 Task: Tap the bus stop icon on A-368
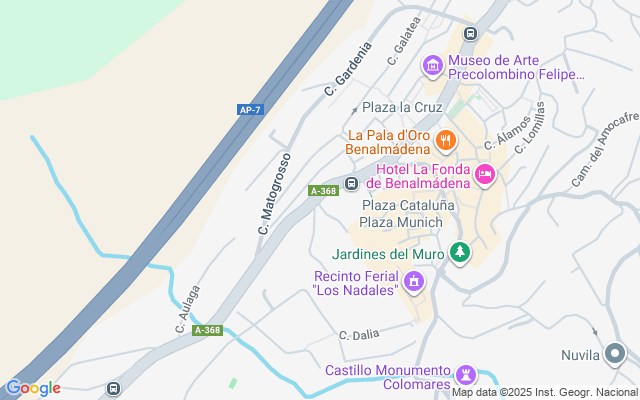[351, 184]
